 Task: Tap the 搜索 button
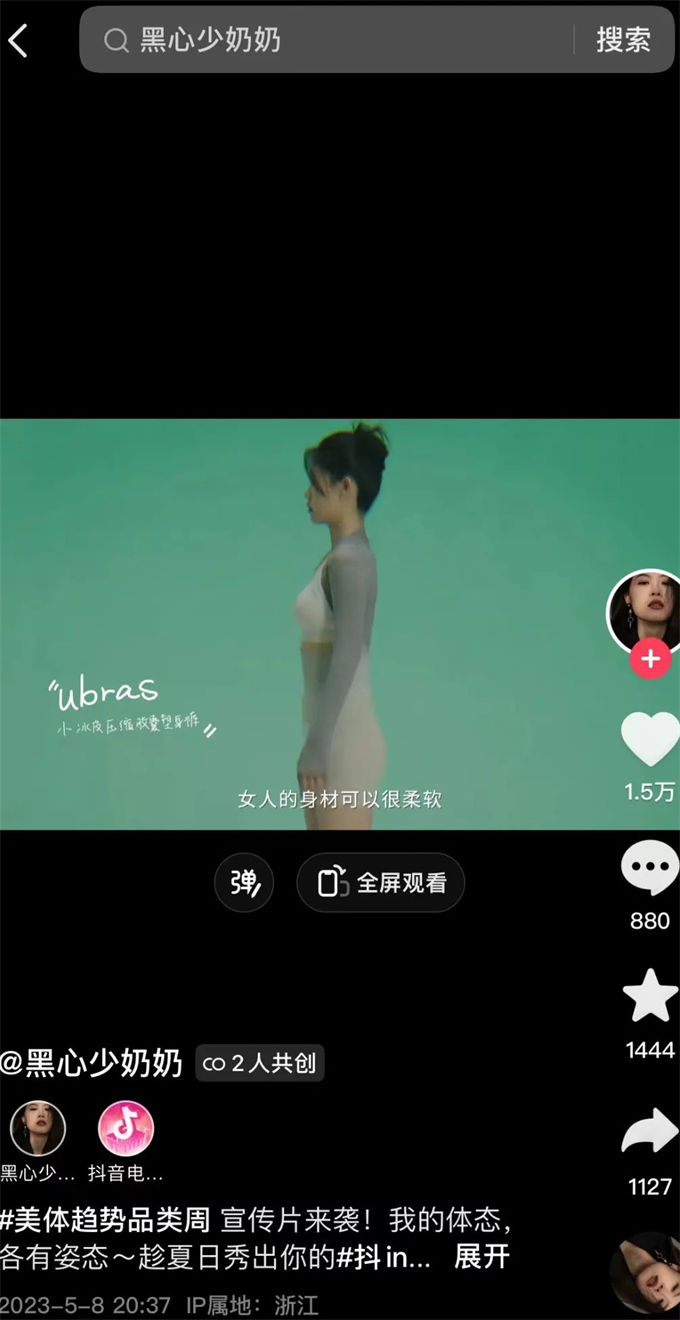pos(623,40)
